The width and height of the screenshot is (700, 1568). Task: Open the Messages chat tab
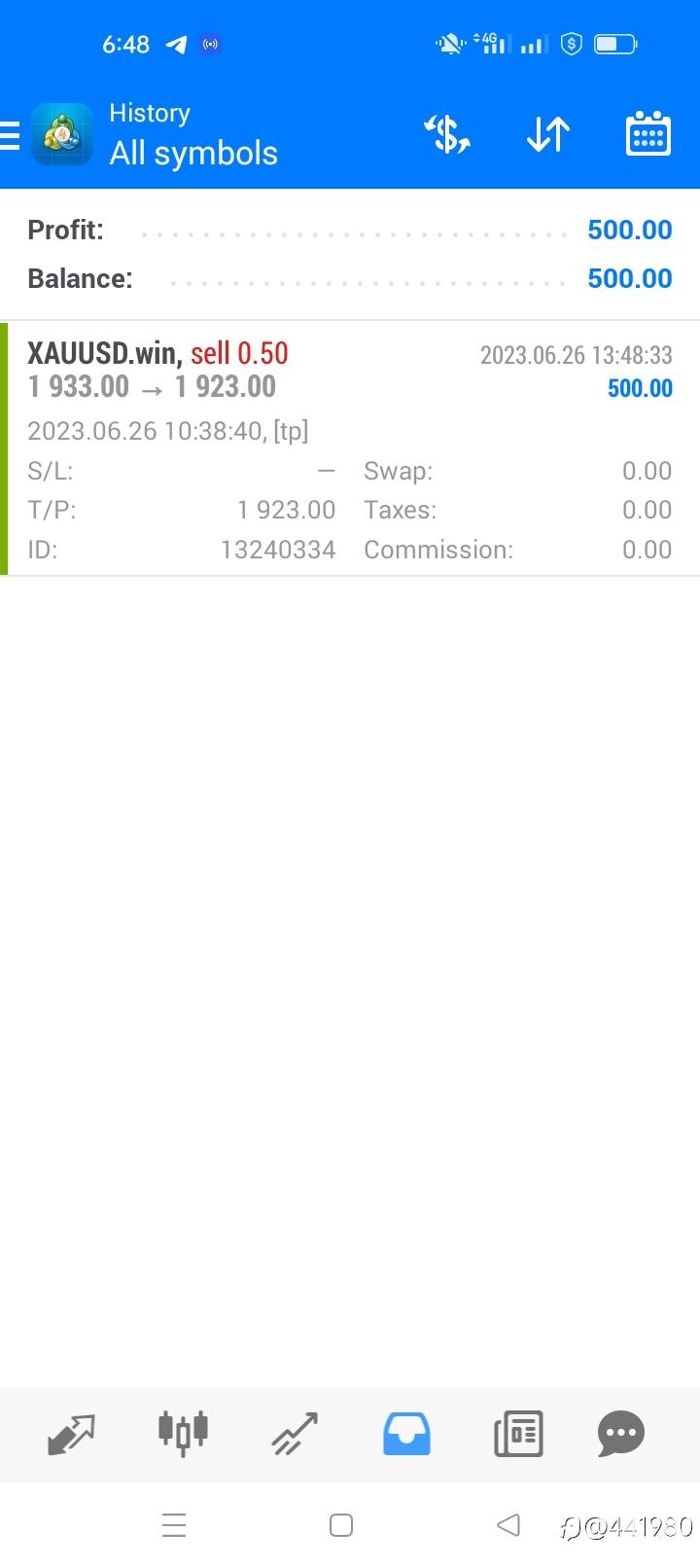[621, 1434]
